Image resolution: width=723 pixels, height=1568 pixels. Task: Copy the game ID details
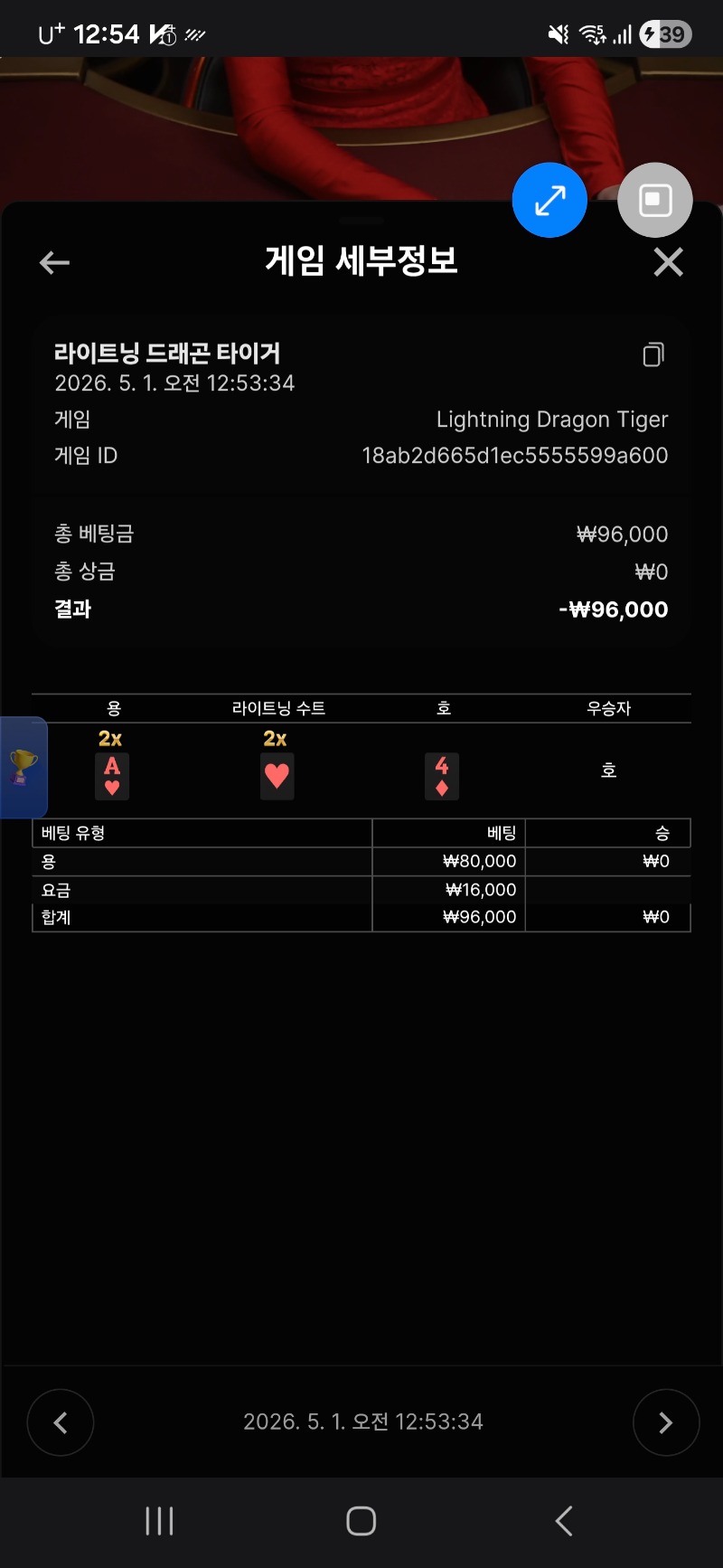[x=653, y=354]
